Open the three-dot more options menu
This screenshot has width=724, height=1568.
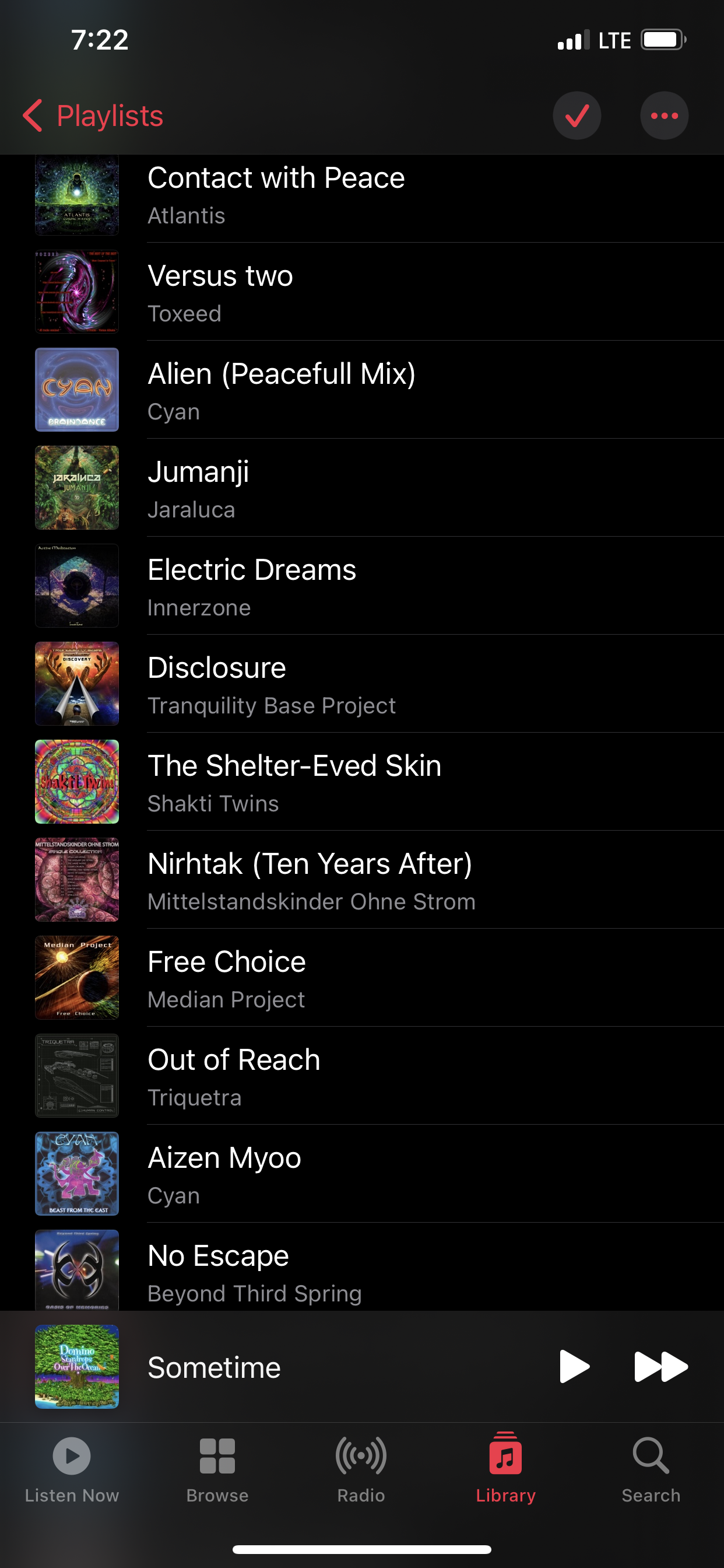[664, 116]
